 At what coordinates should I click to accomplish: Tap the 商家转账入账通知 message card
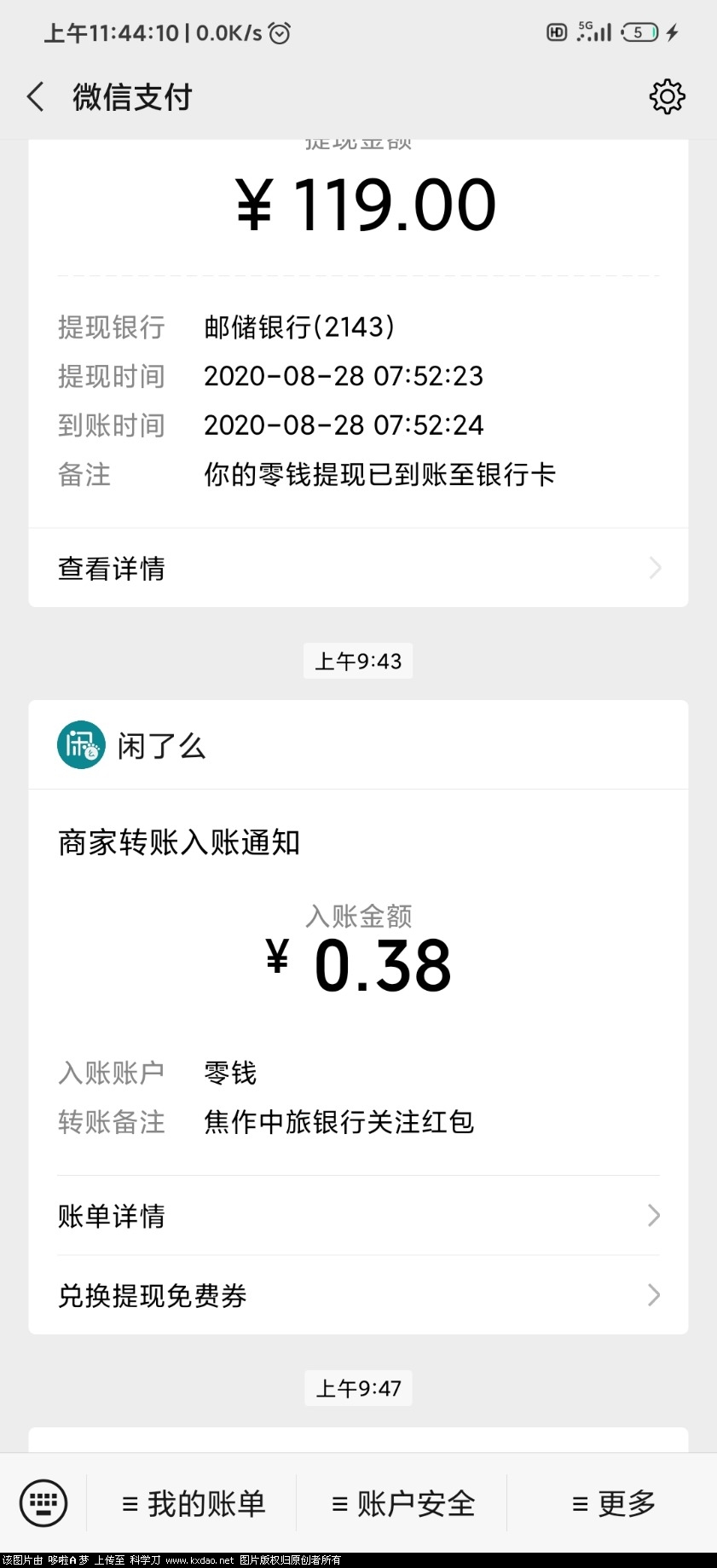[179, 842]
